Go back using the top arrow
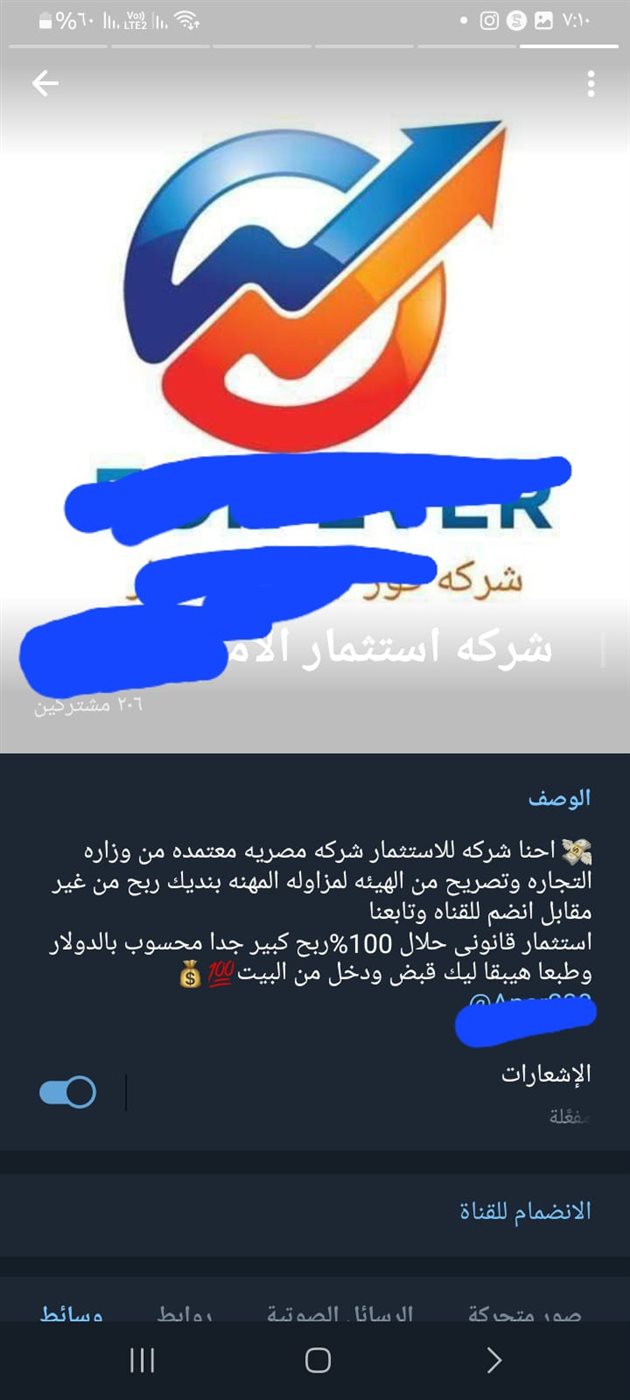This screenshot has height=1400, width=630. coord(46,84)
